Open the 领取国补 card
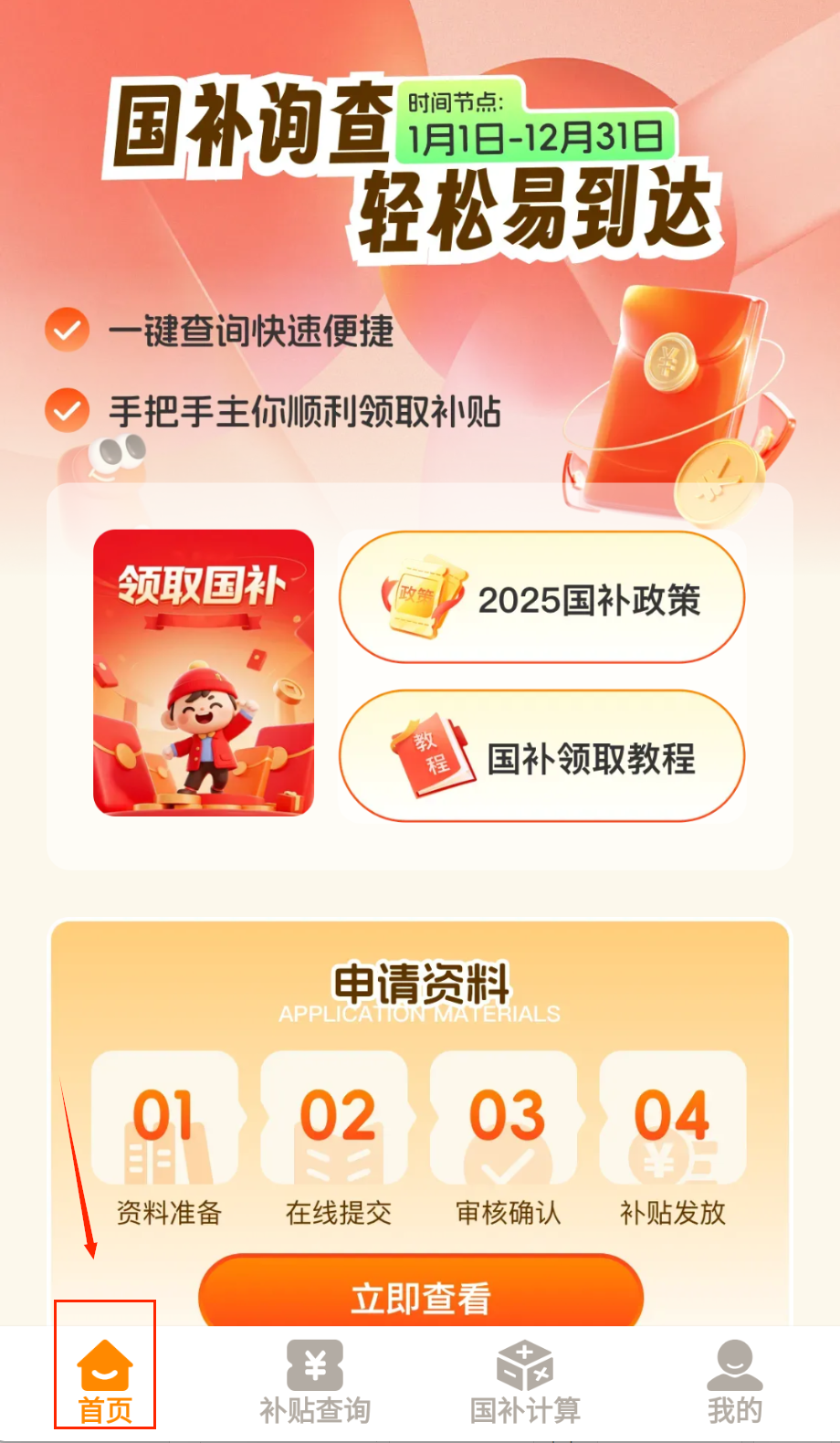The height and width of the screenshot is (1443, 840). [204, 672]
